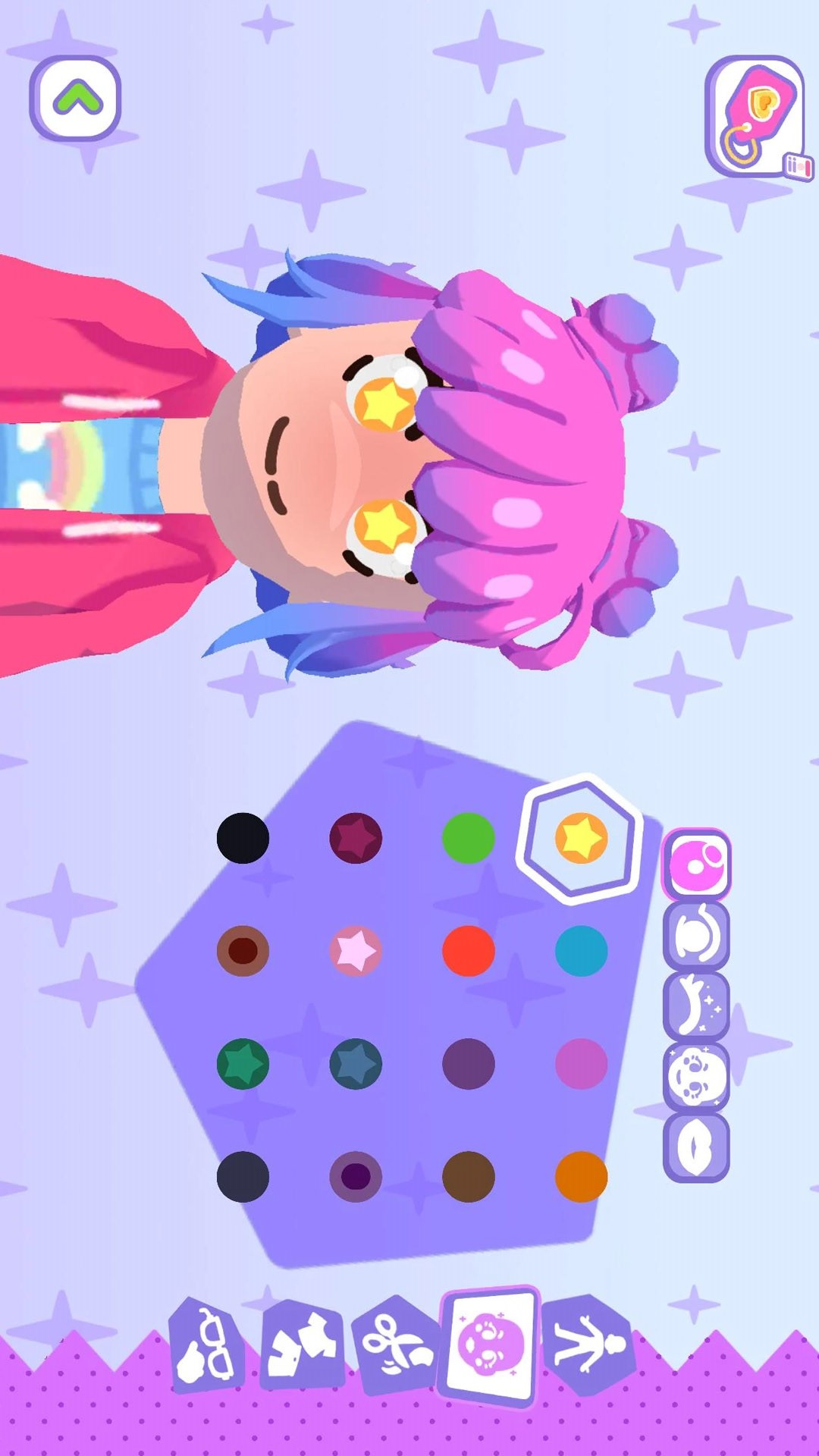Switch to the eye shape category
Screen dimensions: 819x1456
[696, 935]
